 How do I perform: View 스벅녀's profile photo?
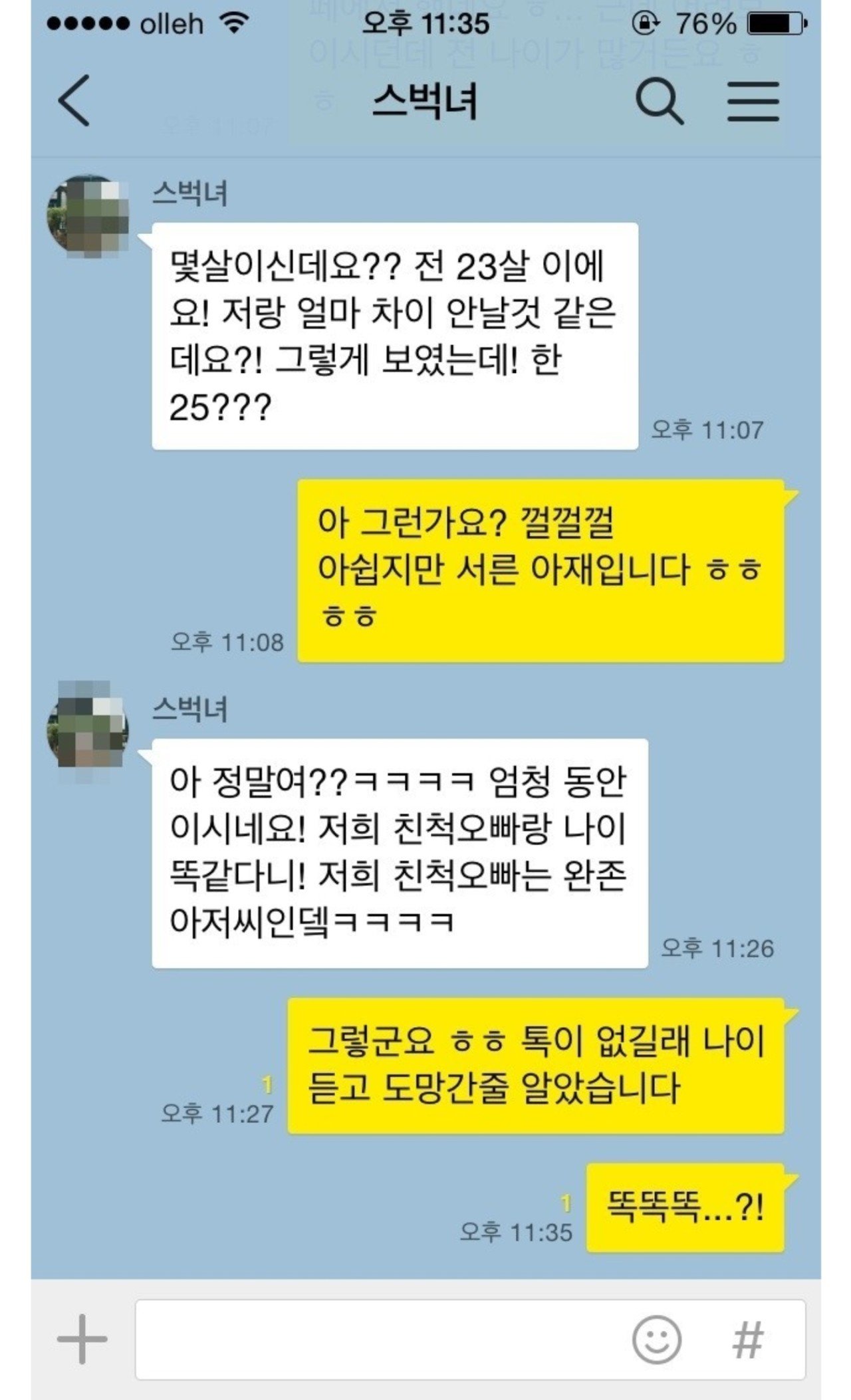[87, 216]
